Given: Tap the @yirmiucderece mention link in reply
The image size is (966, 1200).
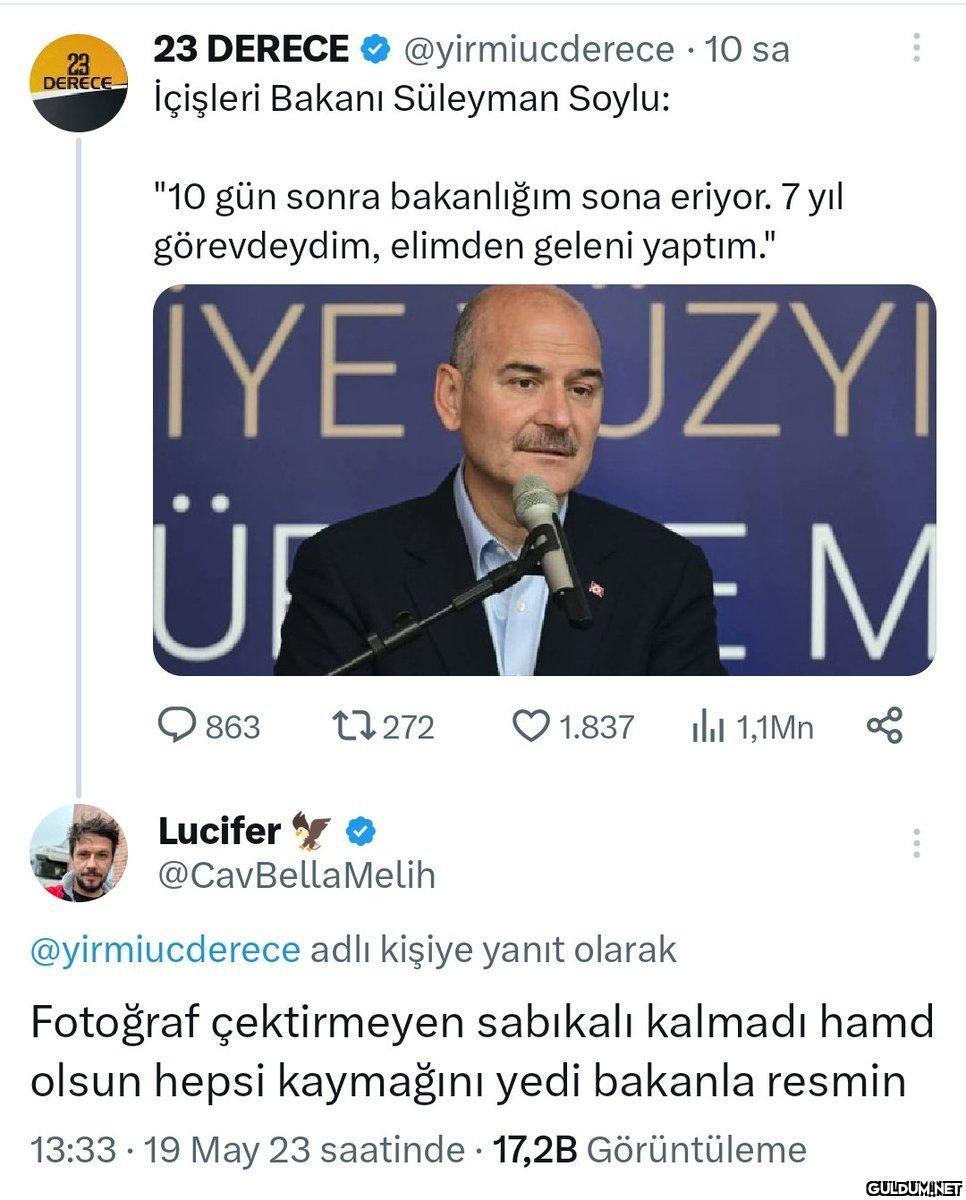Looking at the screenshot, I should click(x=166, y=949).
